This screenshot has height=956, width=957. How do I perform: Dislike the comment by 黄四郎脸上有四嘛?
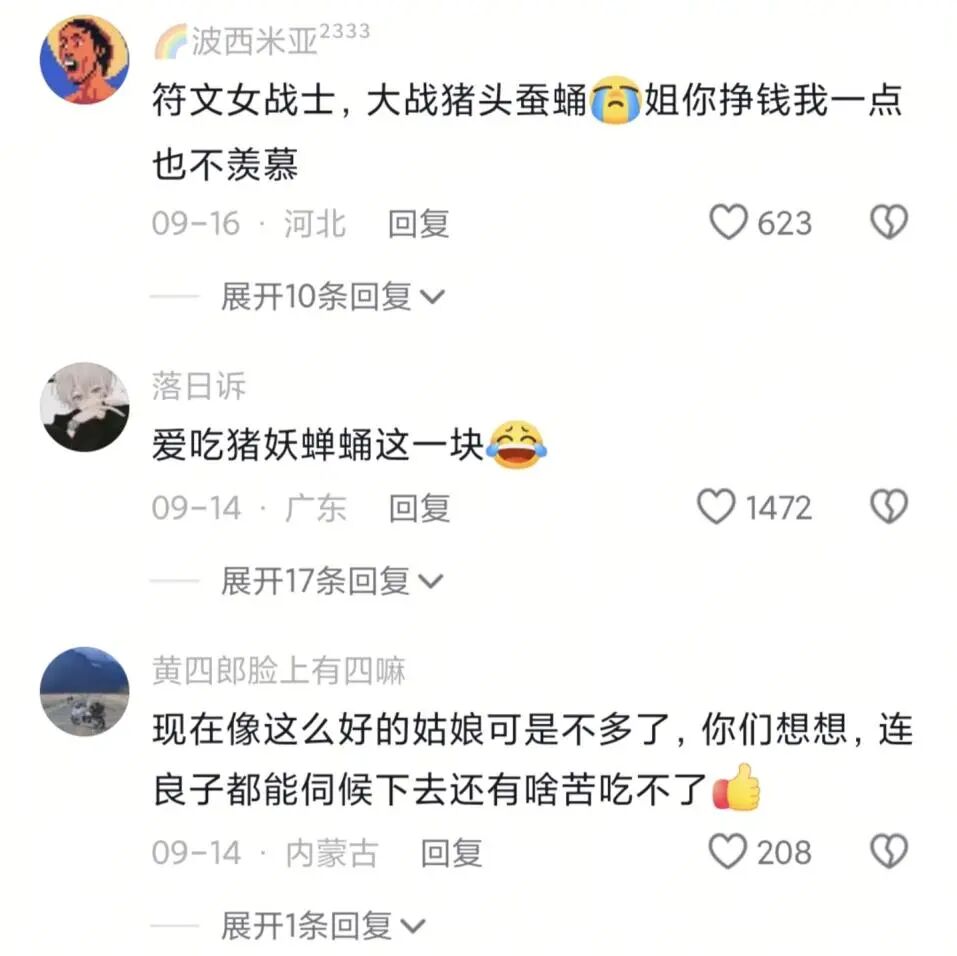888,852
